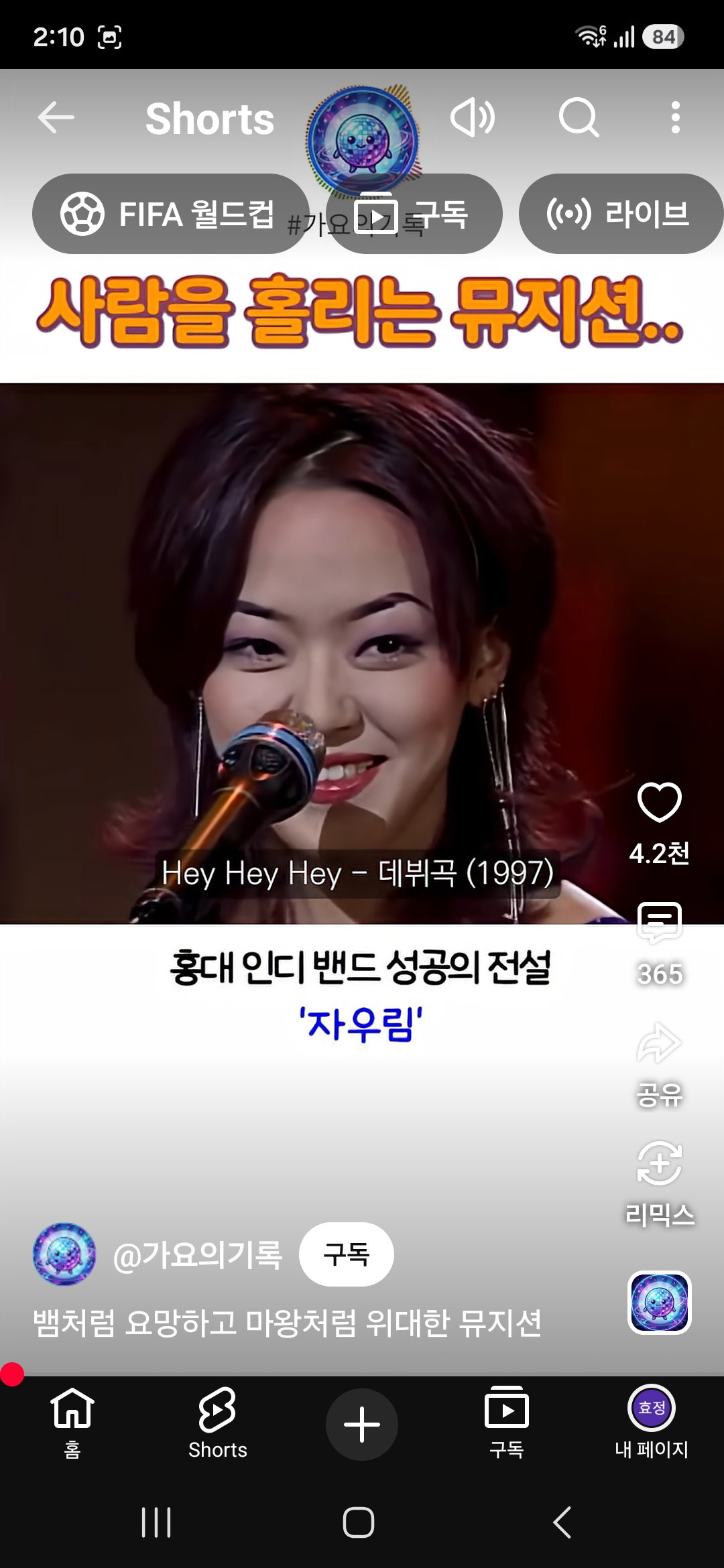Image resolution: width=724 pixels, height=1568 pixels.
Task: Tap the system back button
Action: point(562,1522)
